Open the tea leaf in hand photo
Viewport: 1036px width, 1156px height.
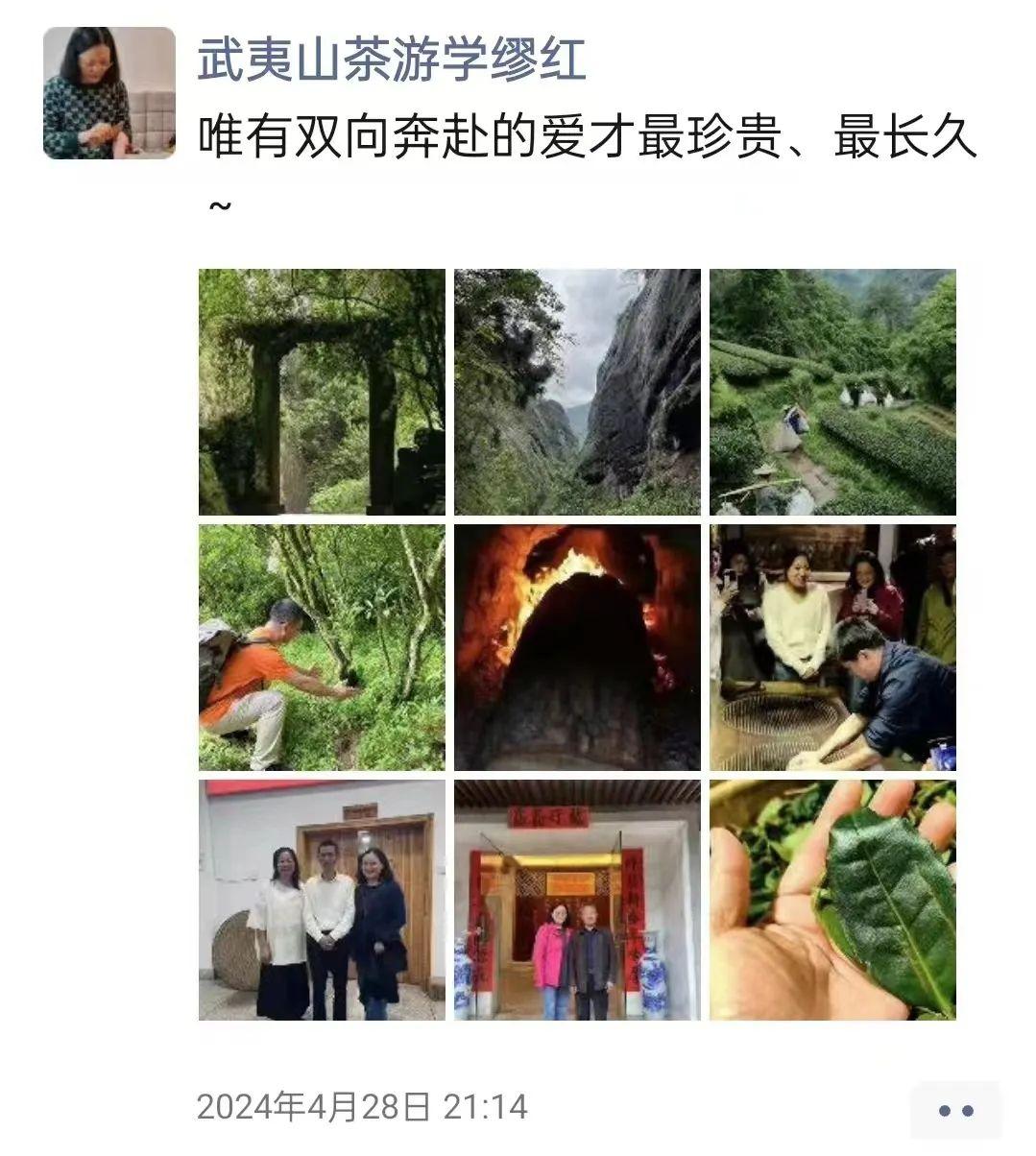click(x=832, y=901)
